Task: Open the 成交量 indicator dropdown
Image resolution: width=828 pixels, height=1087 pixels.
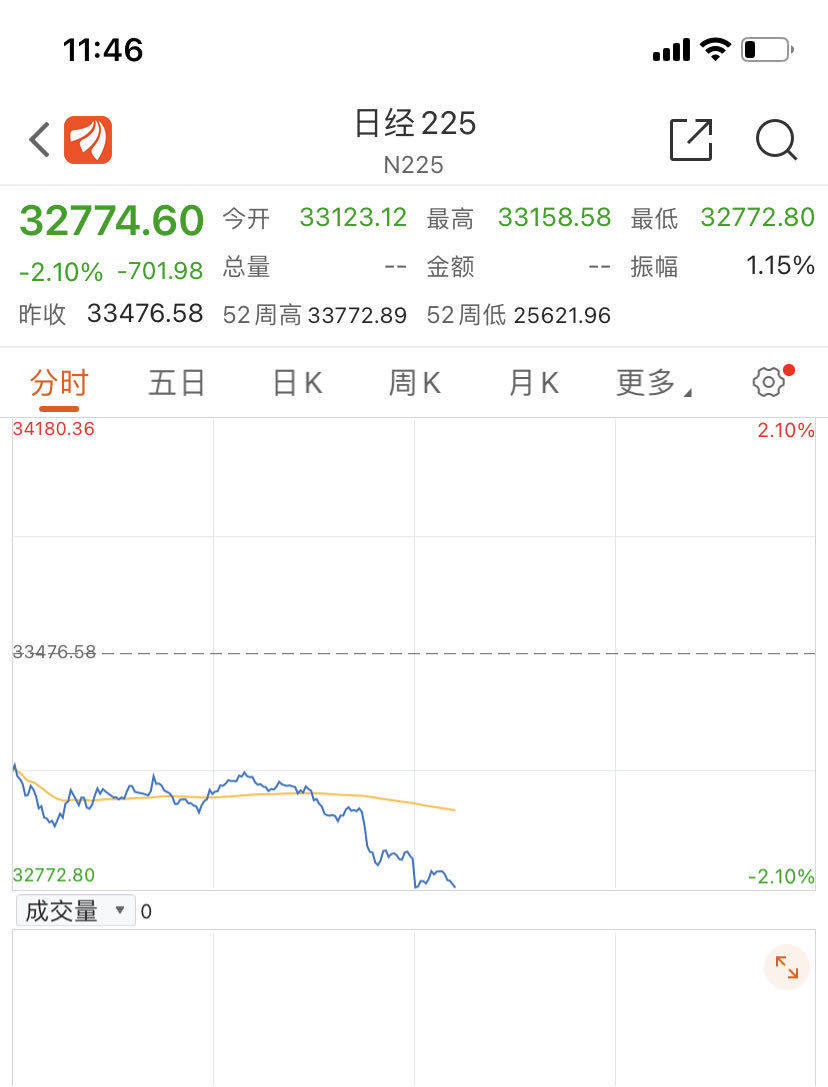Action: tap(75, 911)
